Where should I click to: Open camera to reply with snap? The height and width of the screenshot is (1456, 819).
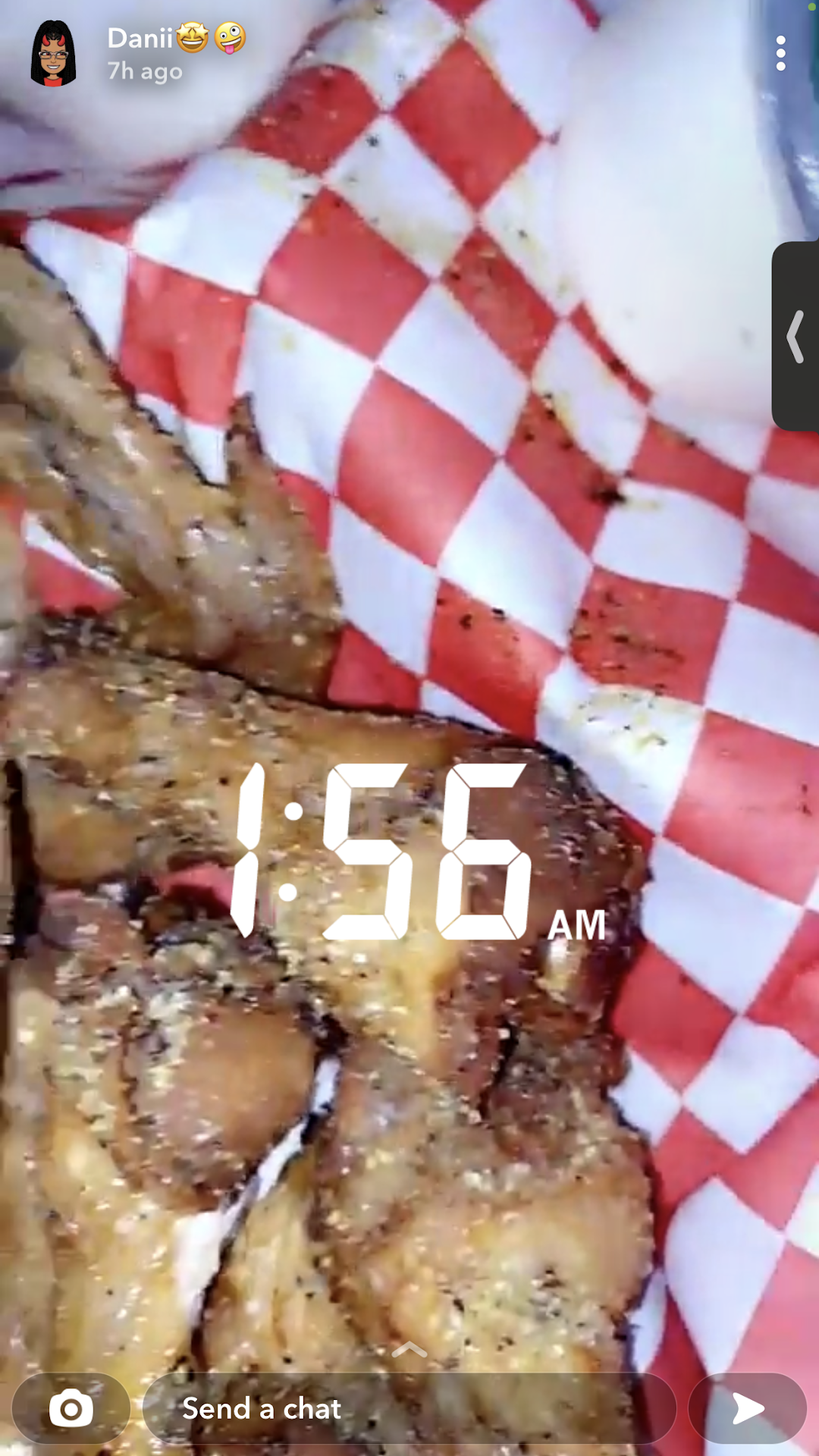71,1409
